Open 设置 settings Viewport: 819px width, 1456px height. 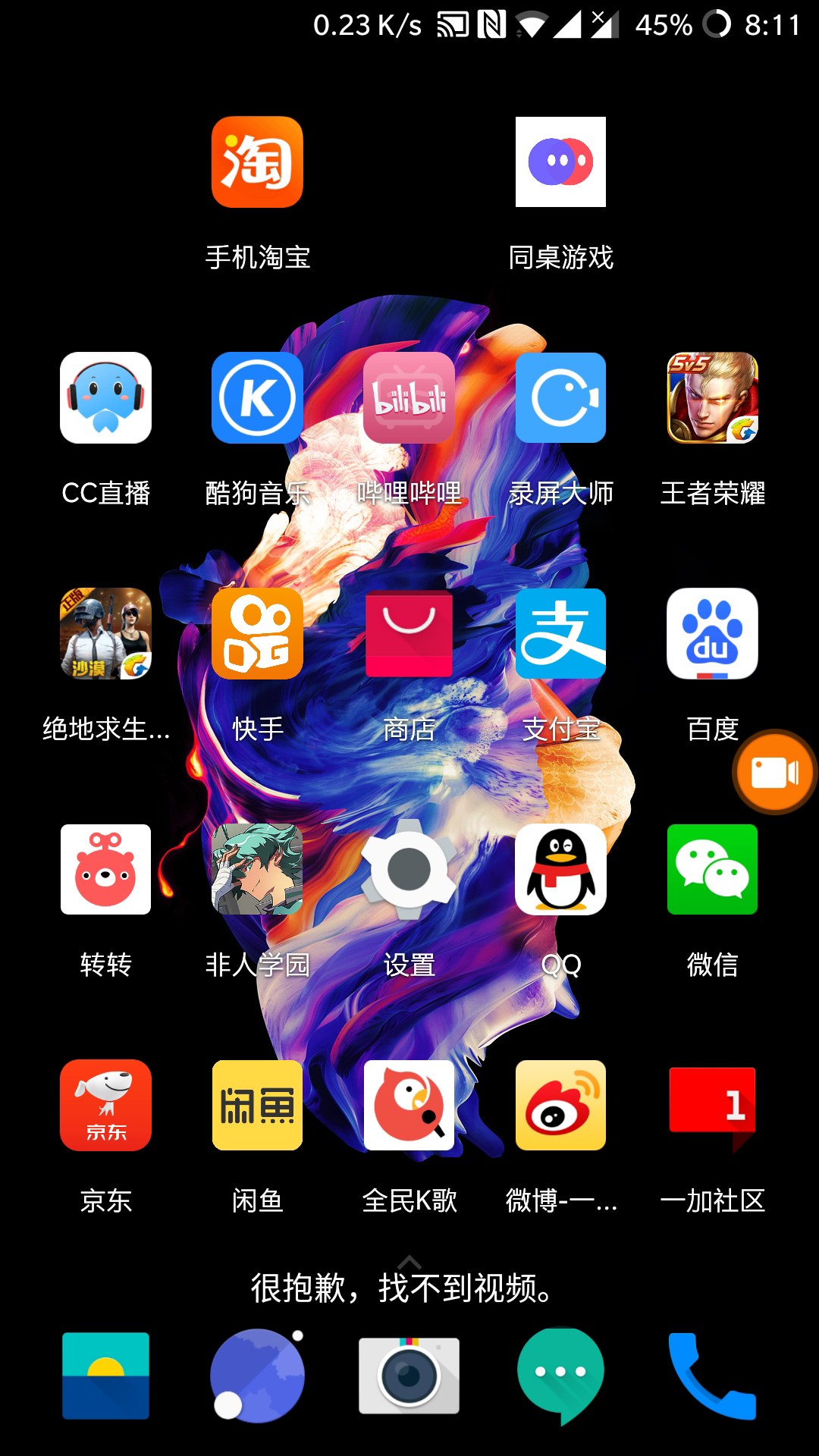(x=409, y=870)
